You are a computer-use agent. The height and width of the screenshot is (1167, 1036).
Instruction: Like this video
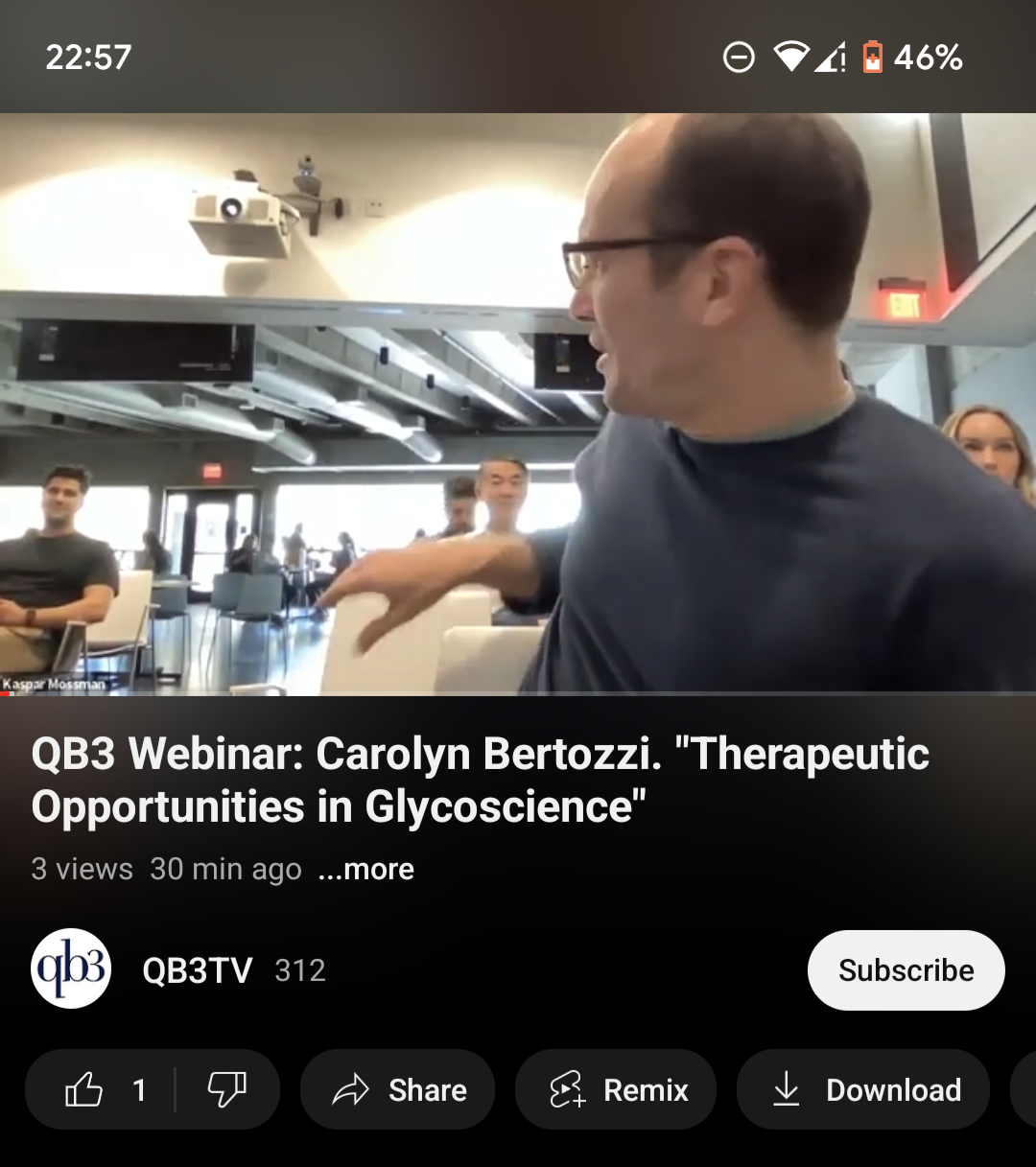102,1090
